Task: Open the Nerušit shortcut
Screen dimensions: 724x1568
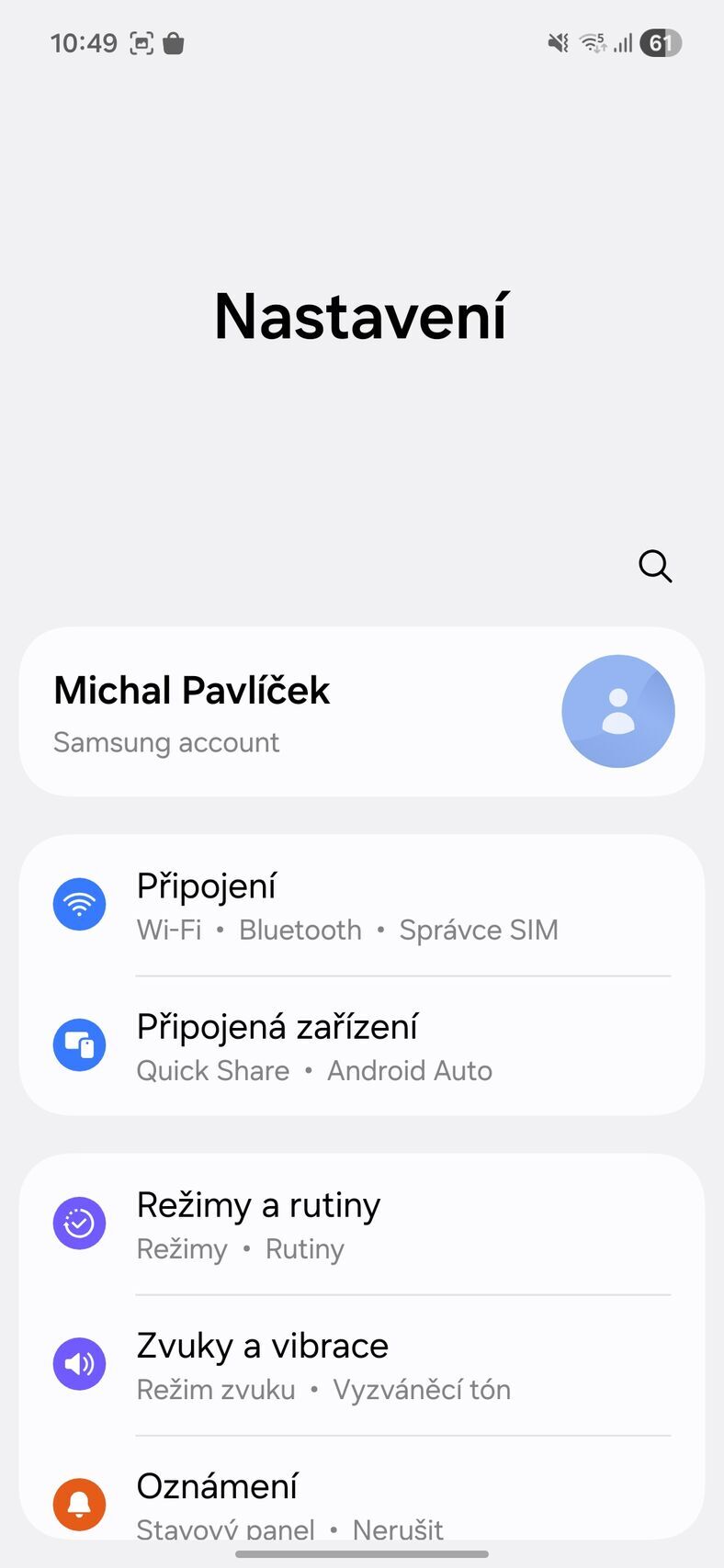Action: (x=398, y=1529)
